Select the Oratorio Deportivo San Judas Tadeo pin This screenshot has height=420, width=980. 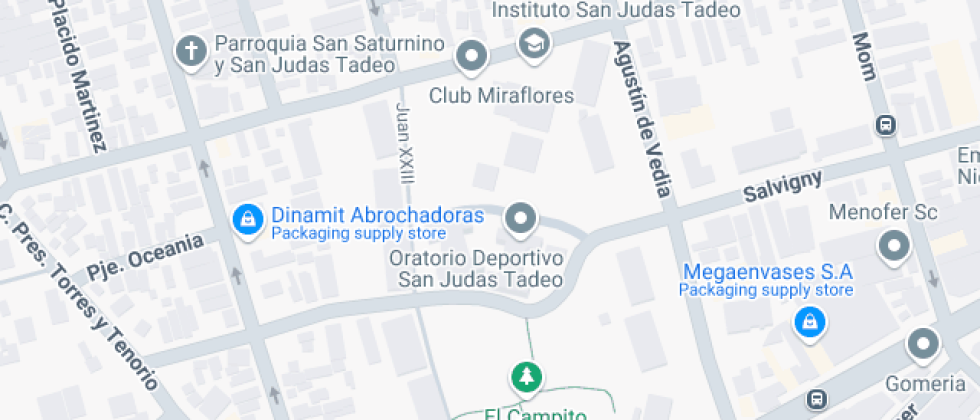[520, 218]
